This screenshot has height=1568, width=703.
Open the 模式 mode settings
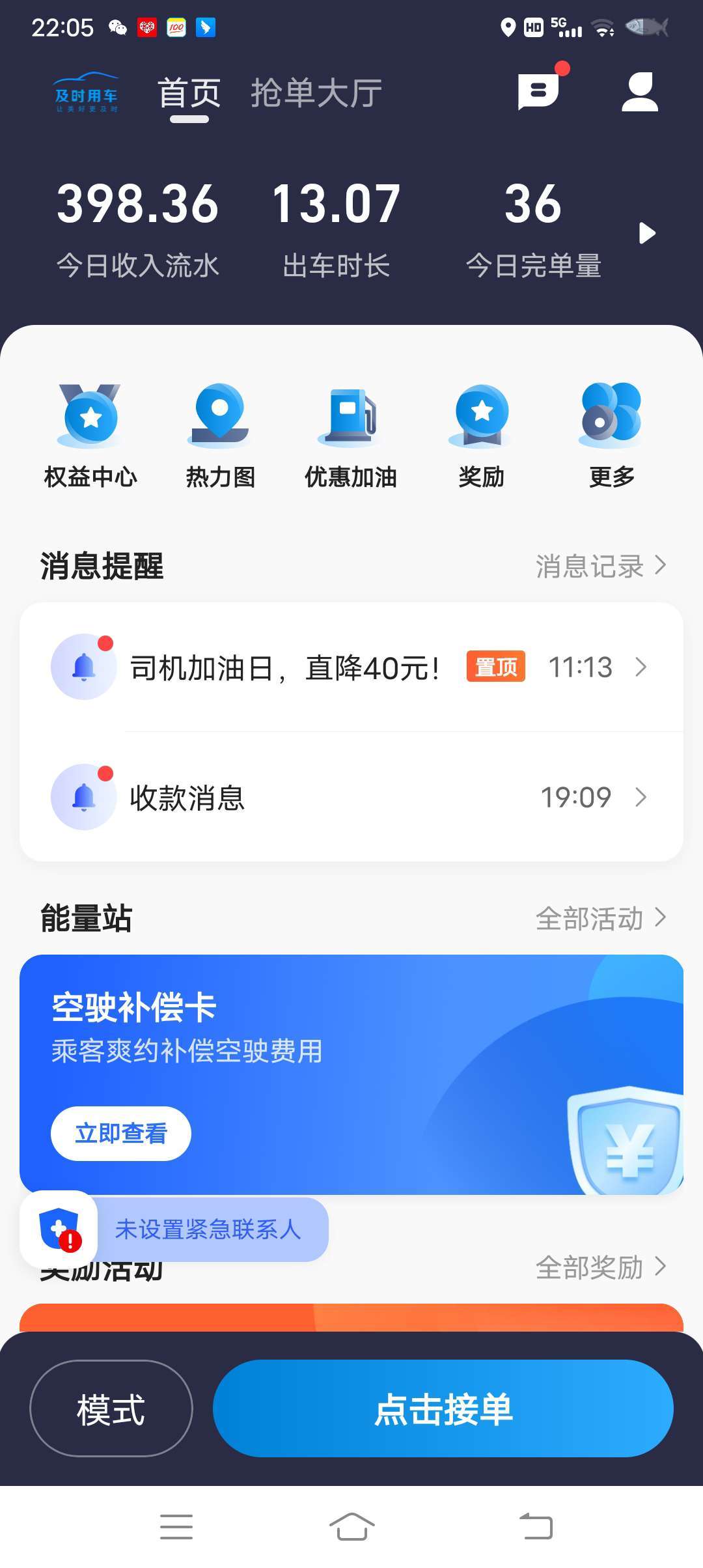point(111,1408)
